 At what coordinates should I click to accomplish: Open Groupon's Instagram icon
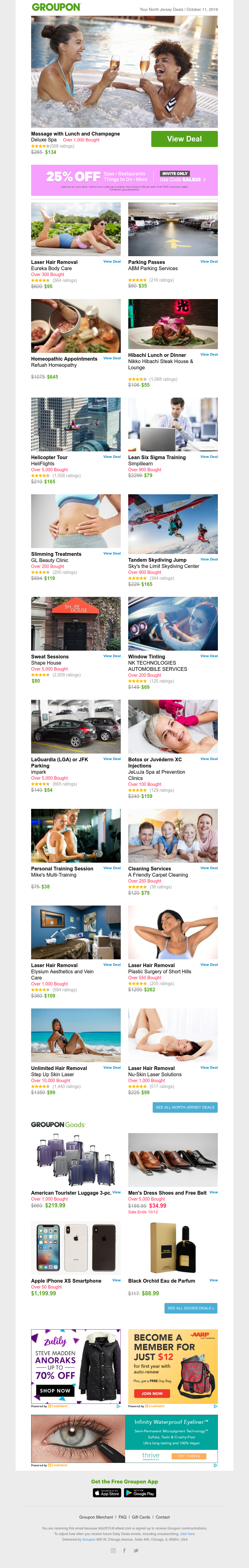tap(113, 1550)
